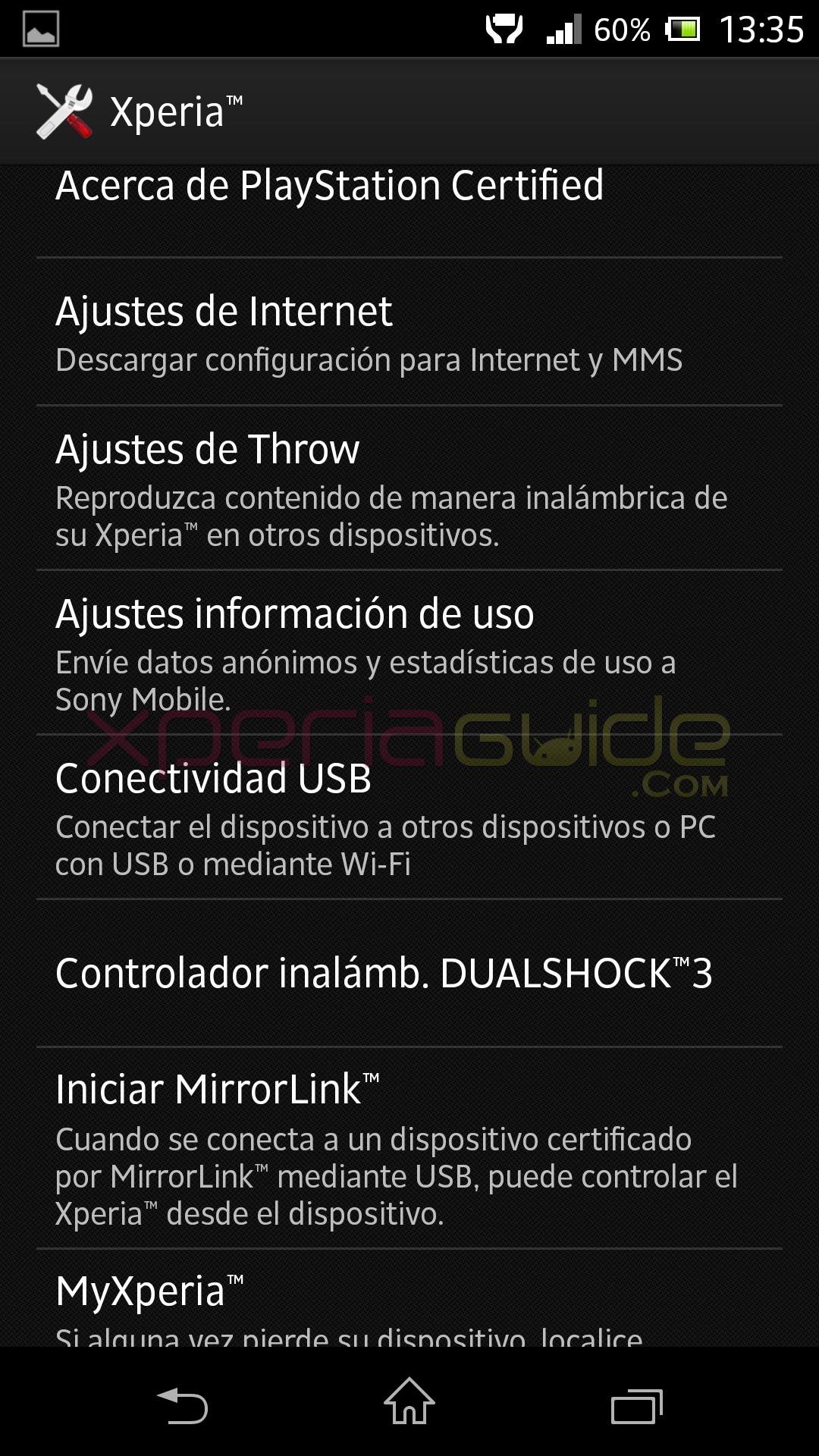Open Conectividad USB options
The height and width of the screenshot is (1456, 819).
click(409, 817)
